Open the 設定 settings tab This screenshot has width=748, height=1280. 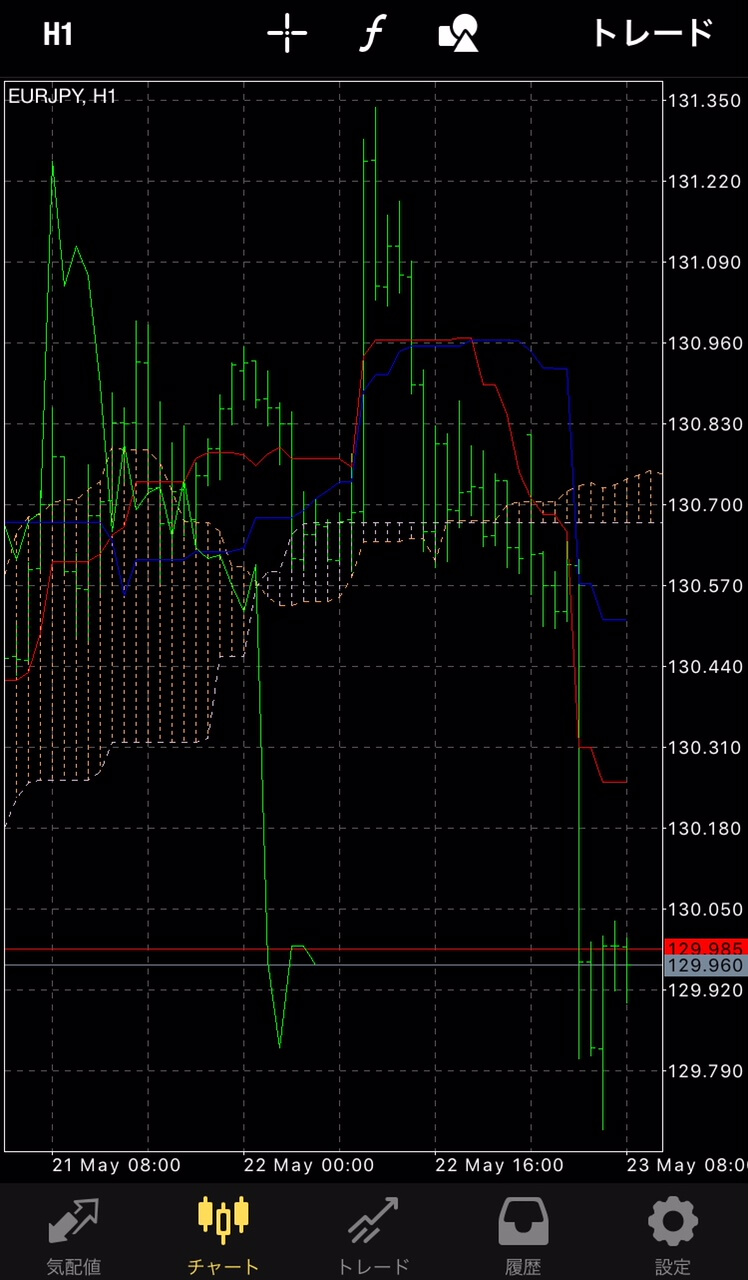point(672,1234)
